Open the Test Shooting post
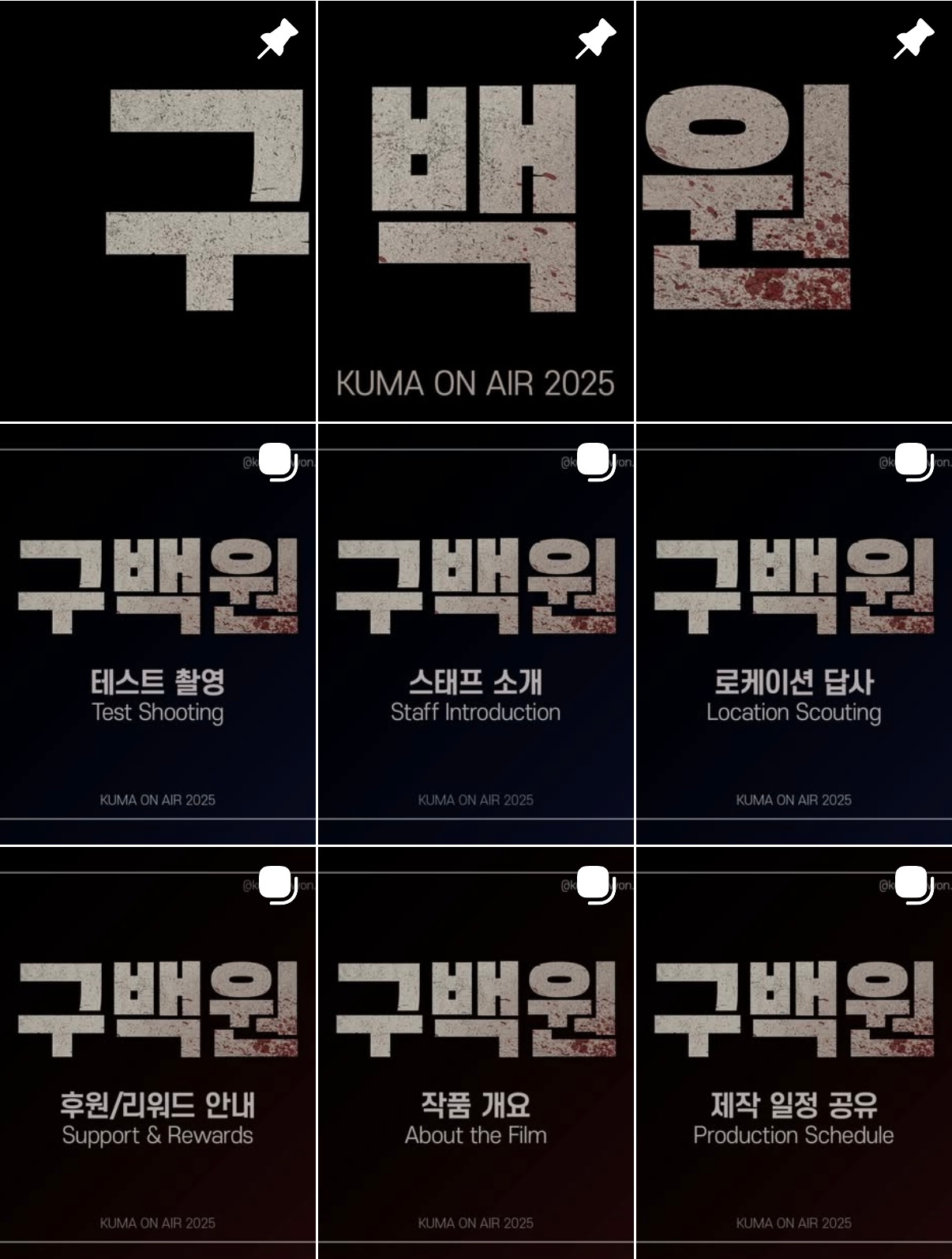This screenshot has width=952, height=1259. (x=158, y=634)
